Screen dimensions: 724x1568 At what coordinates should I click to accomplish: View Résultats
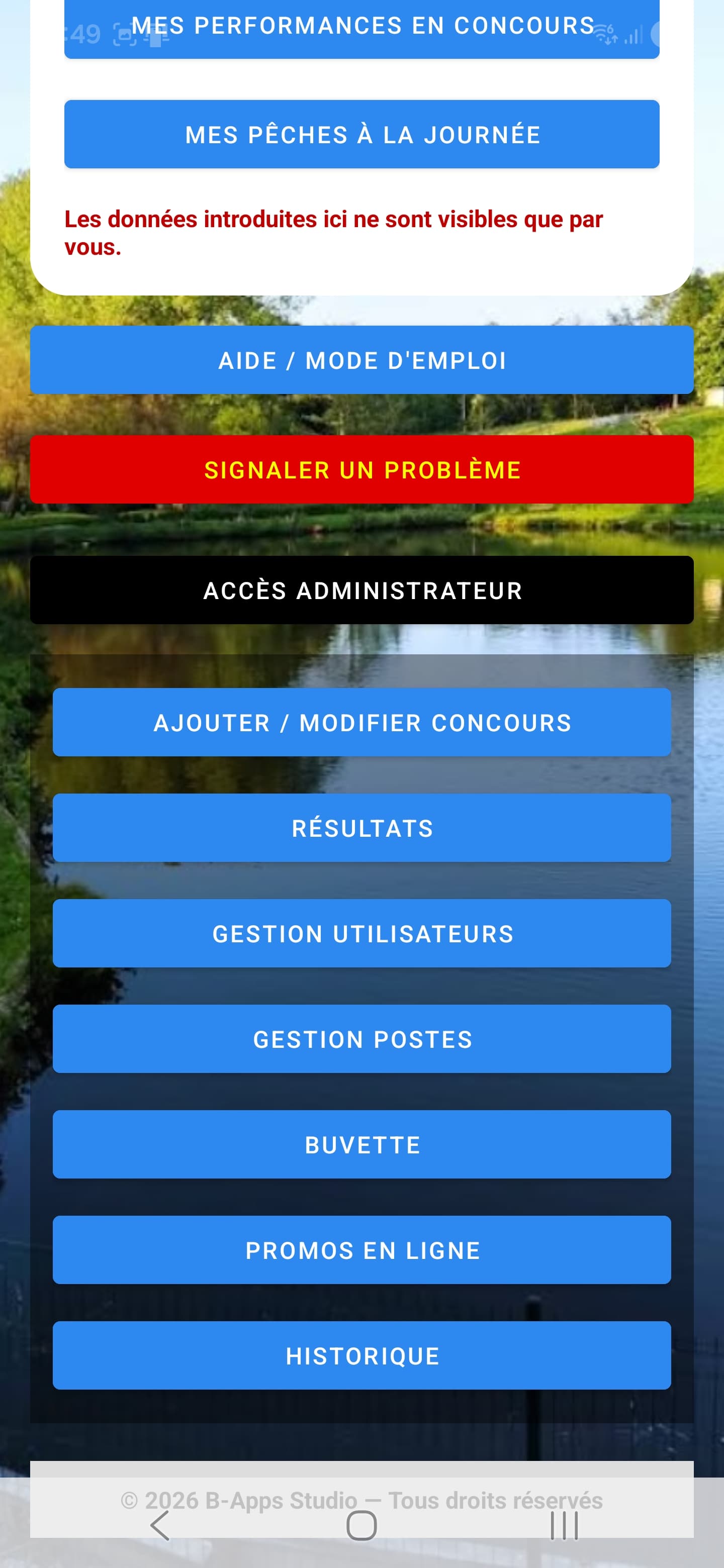(361, 828)
